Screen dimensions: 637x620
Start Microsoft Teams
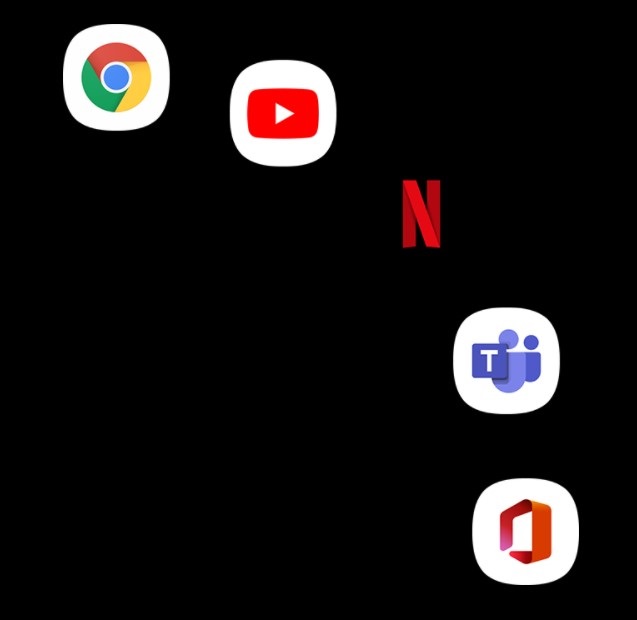(506, 360)
